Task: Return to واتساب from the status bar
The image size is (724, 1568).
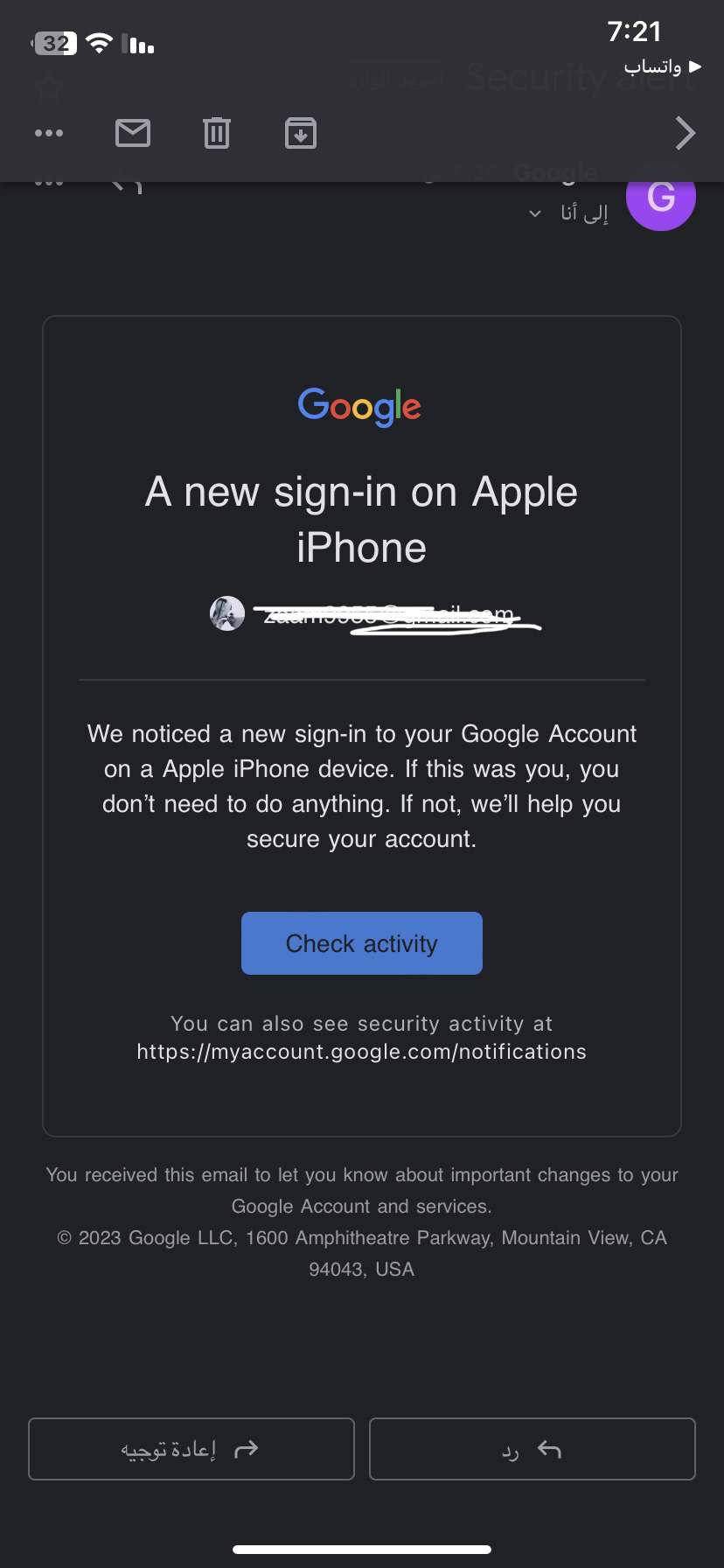Action: point(663,66)
